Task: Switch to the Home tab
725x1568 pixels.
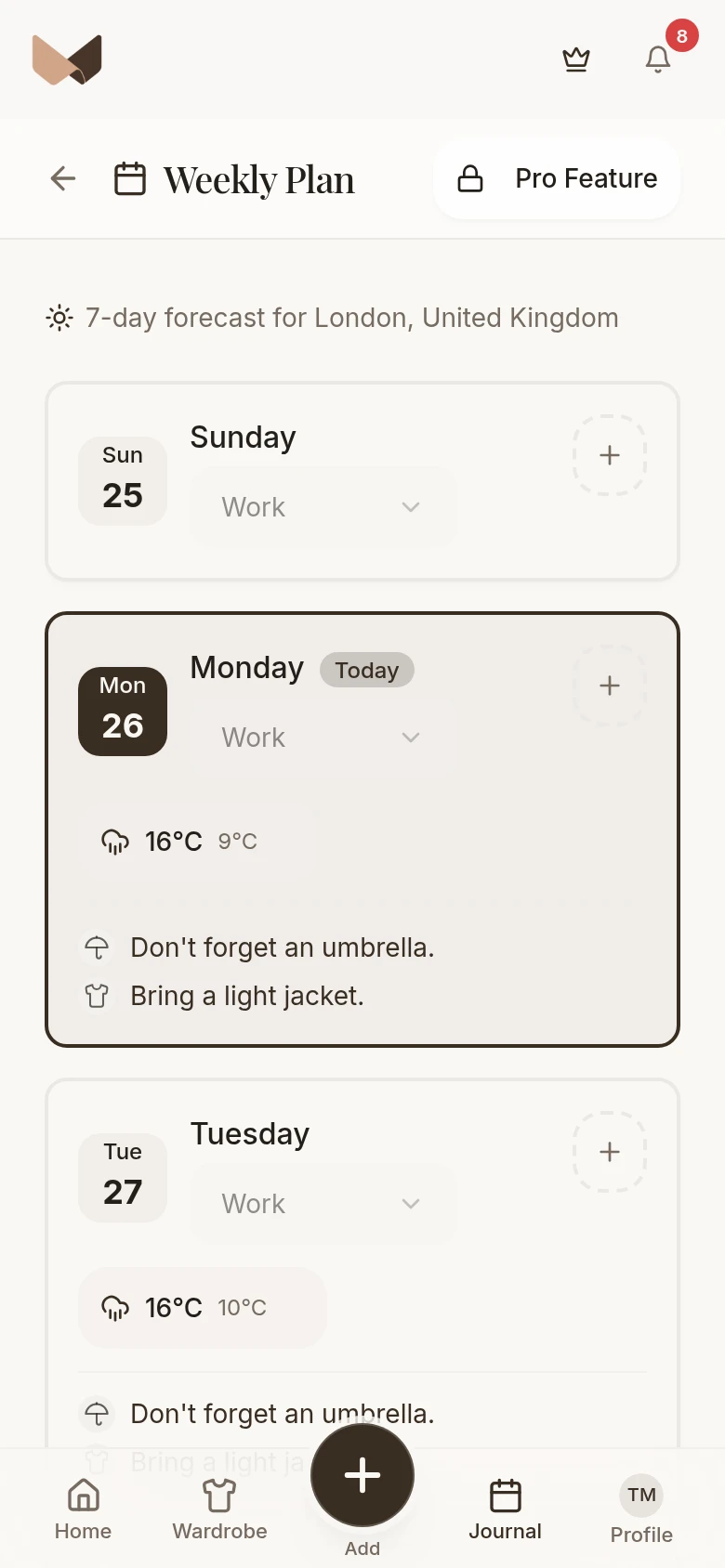Action: [x=83, y=1510]
